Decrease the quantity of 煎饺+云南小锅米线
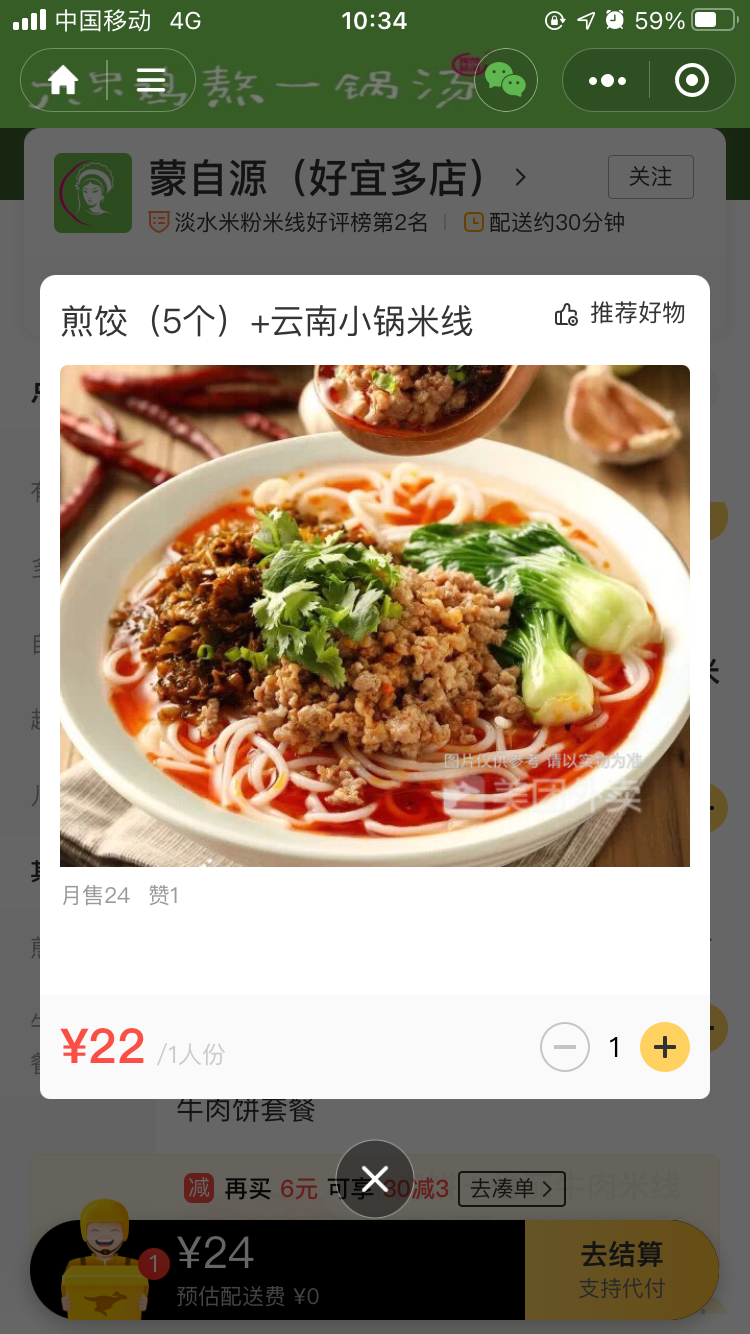The height and width of the screenshot is (1334, 750). pyautogui.click(x=565, y=1047)
